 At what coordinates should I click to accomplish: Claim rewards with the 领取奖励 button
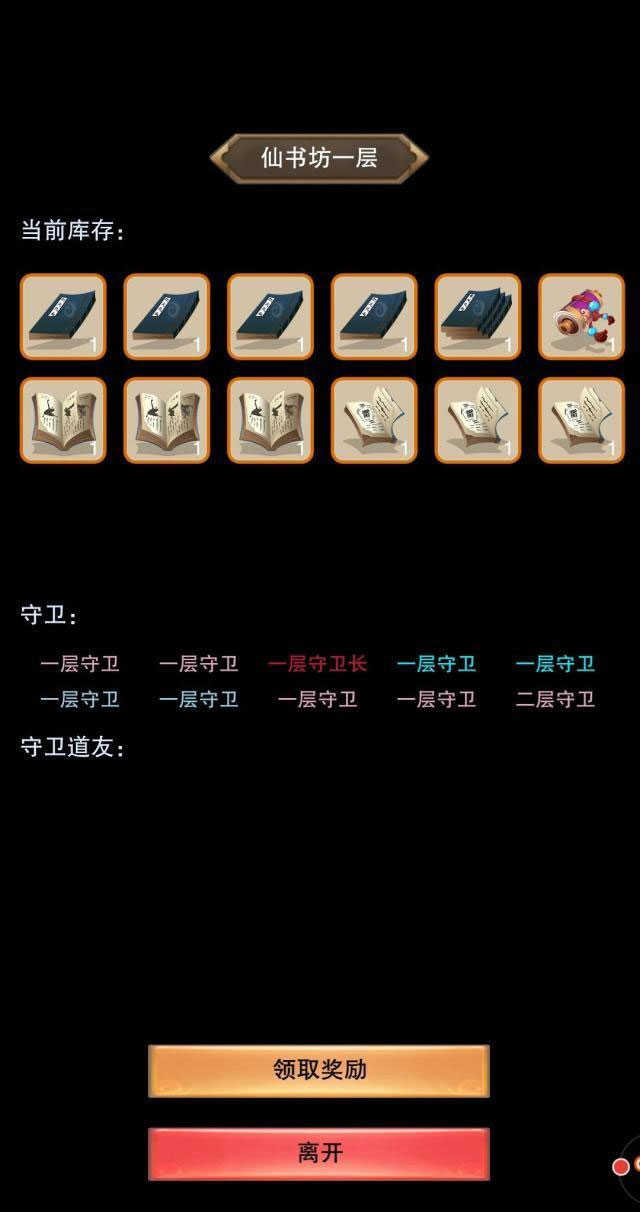point(319,1070)
